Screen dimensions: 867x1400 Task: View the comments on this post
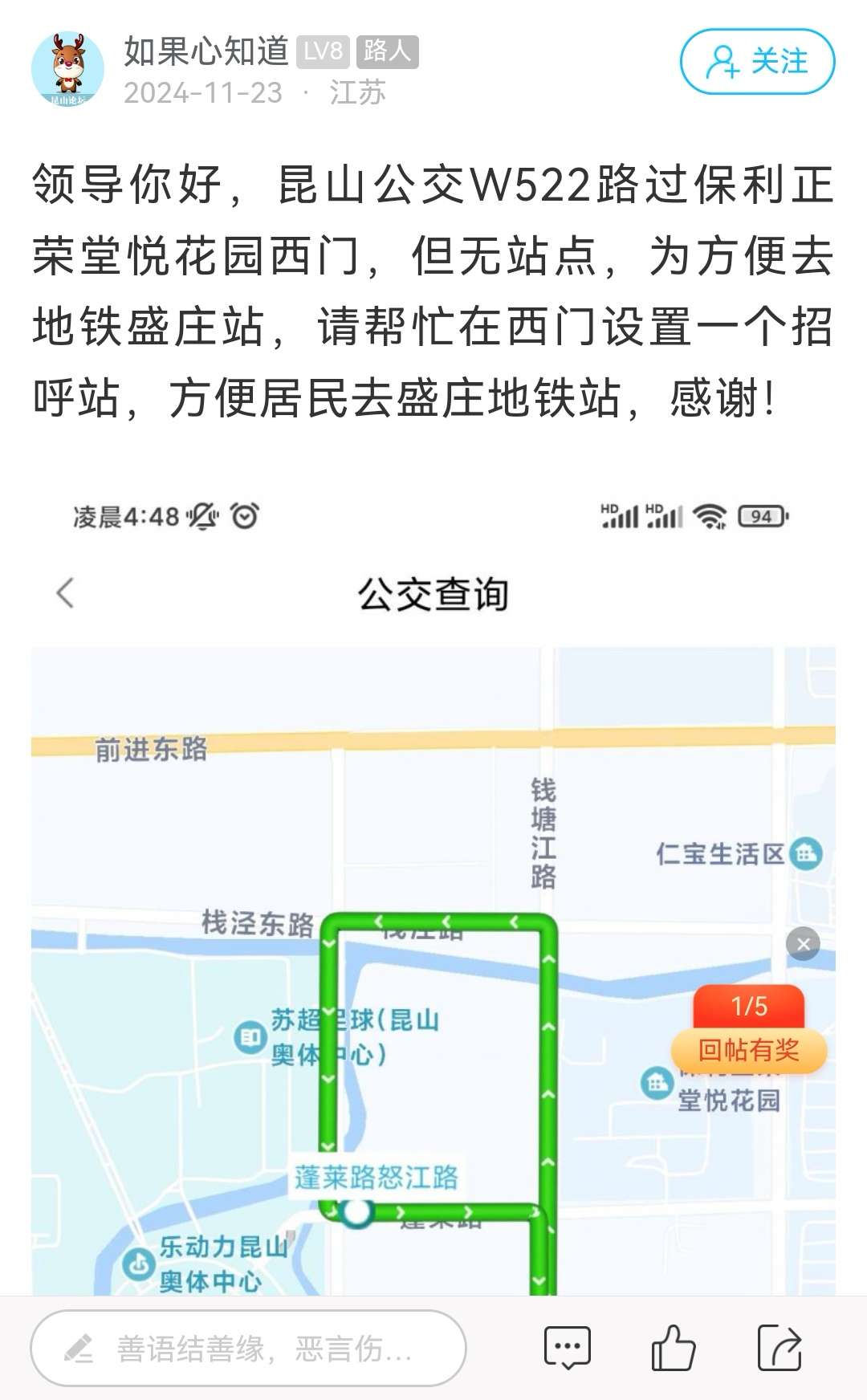tap(568, 1348)
